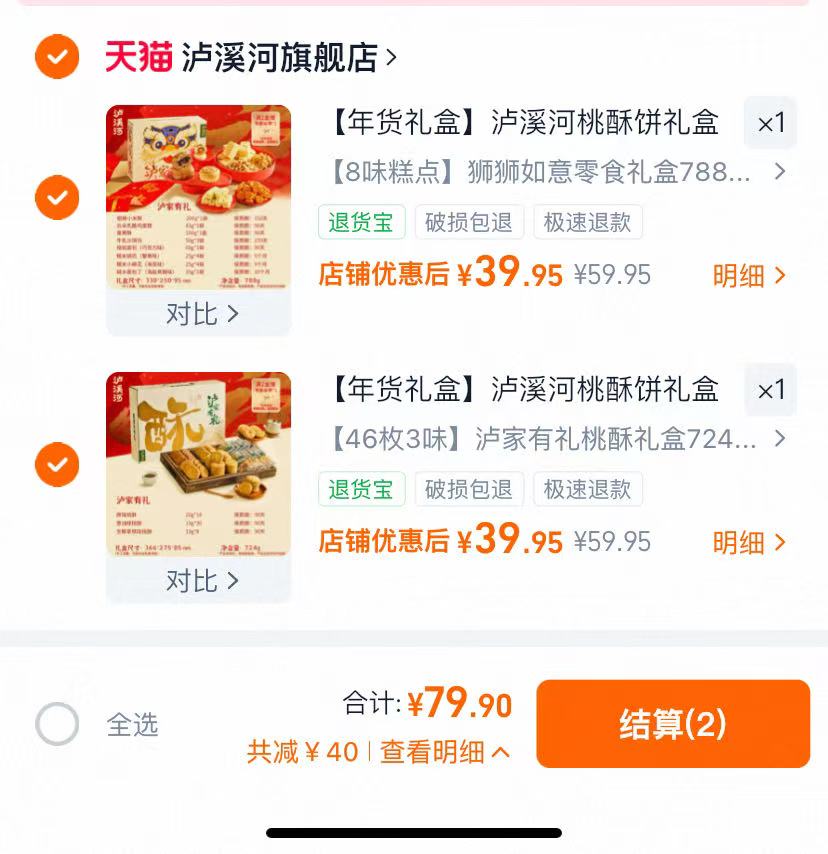Click the ×1 quantity badge on the first item
Viewport: 828px width, 854px height.
click(770, 124)
